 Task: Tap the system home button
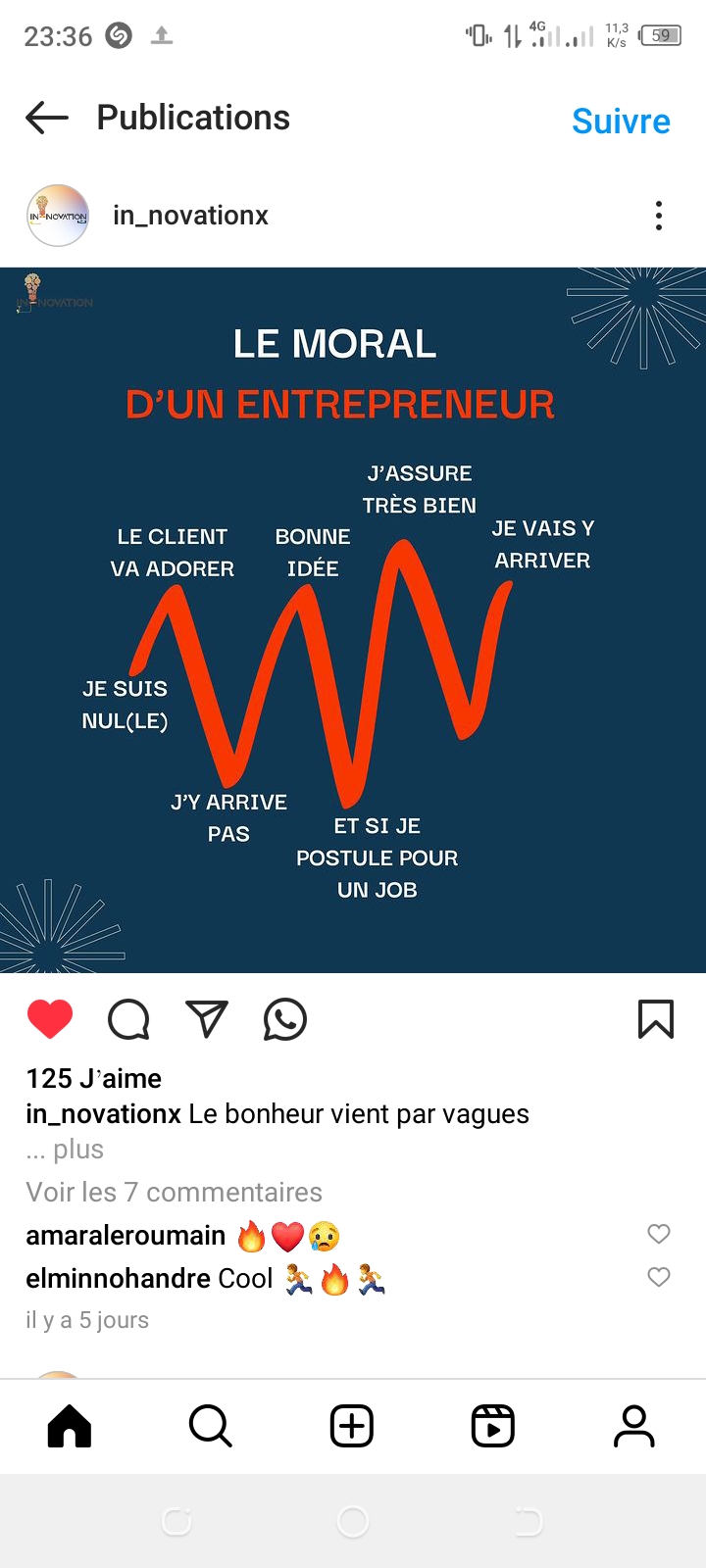point(353,1522)
